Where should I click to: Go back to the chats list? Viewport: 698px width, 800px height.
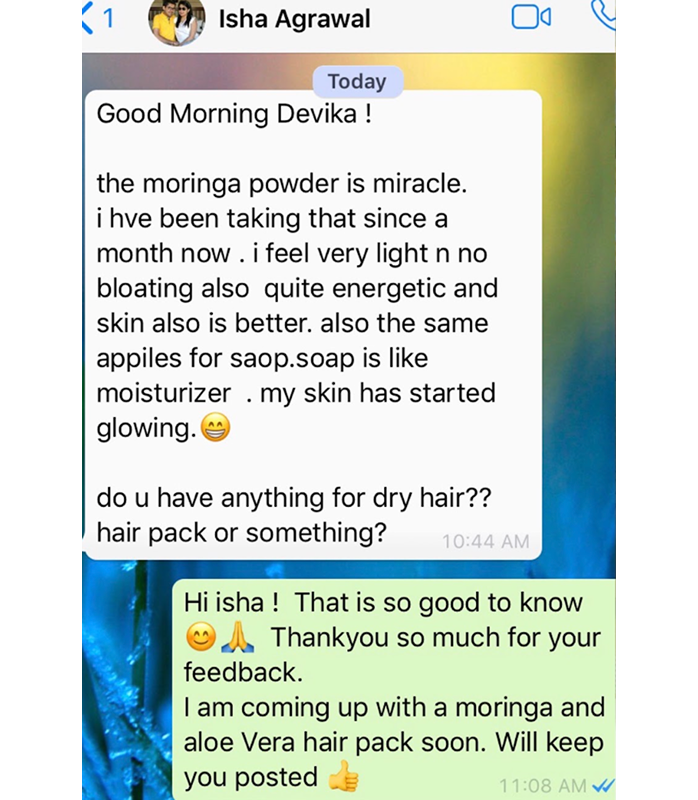[x=98, y=18]
